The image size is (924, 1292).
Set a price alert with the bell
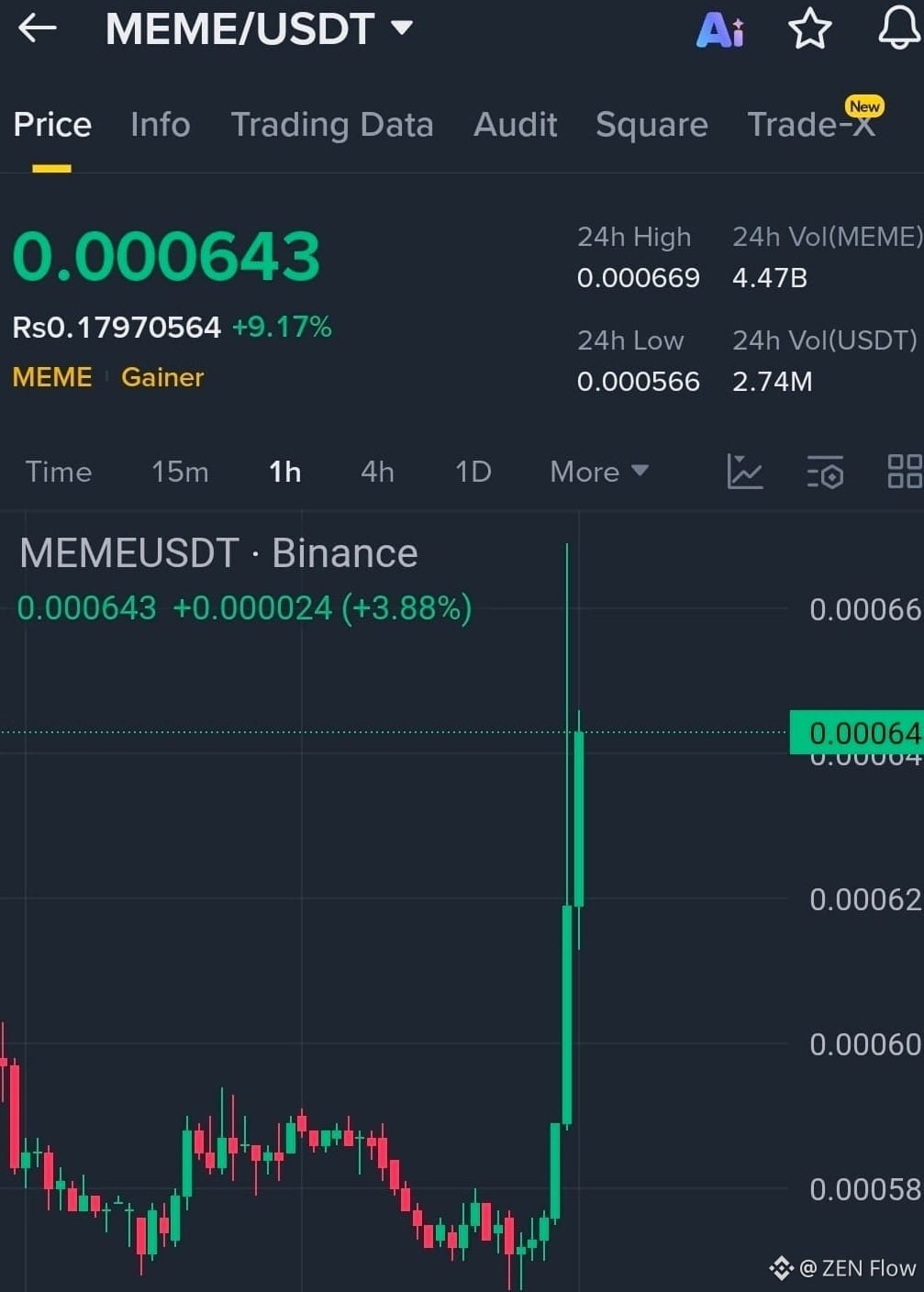(x=899, y=28)
